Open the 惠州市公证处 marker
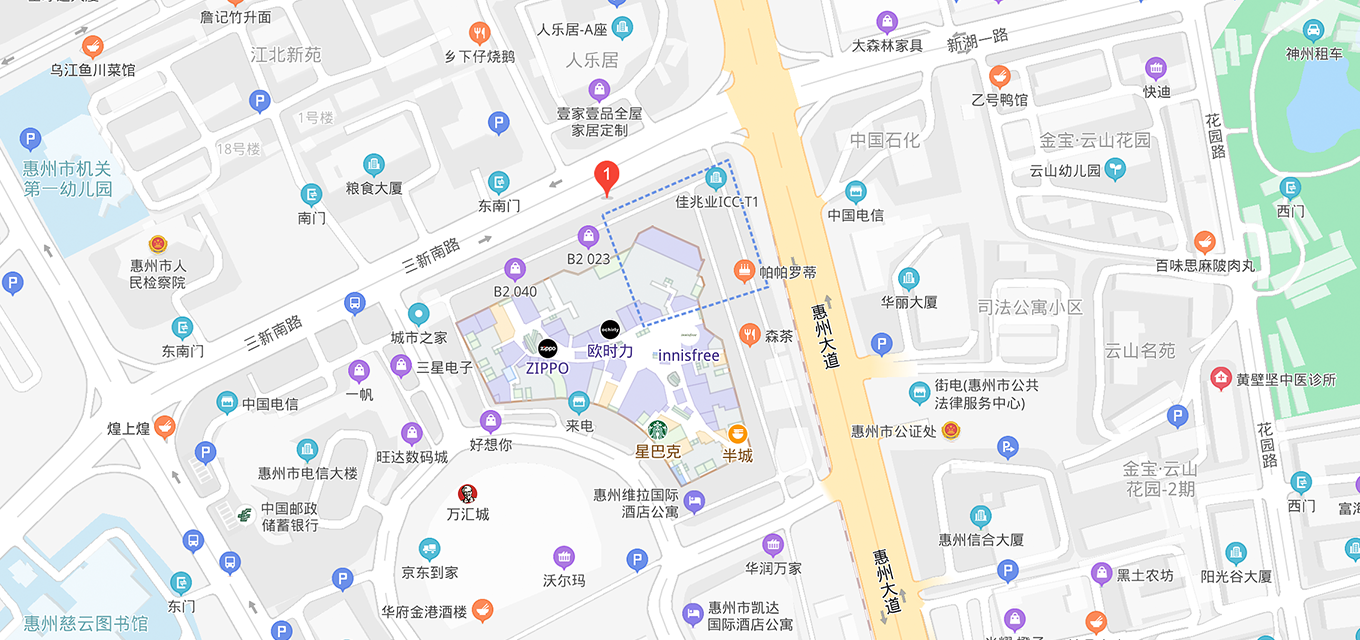 [951, 431]
